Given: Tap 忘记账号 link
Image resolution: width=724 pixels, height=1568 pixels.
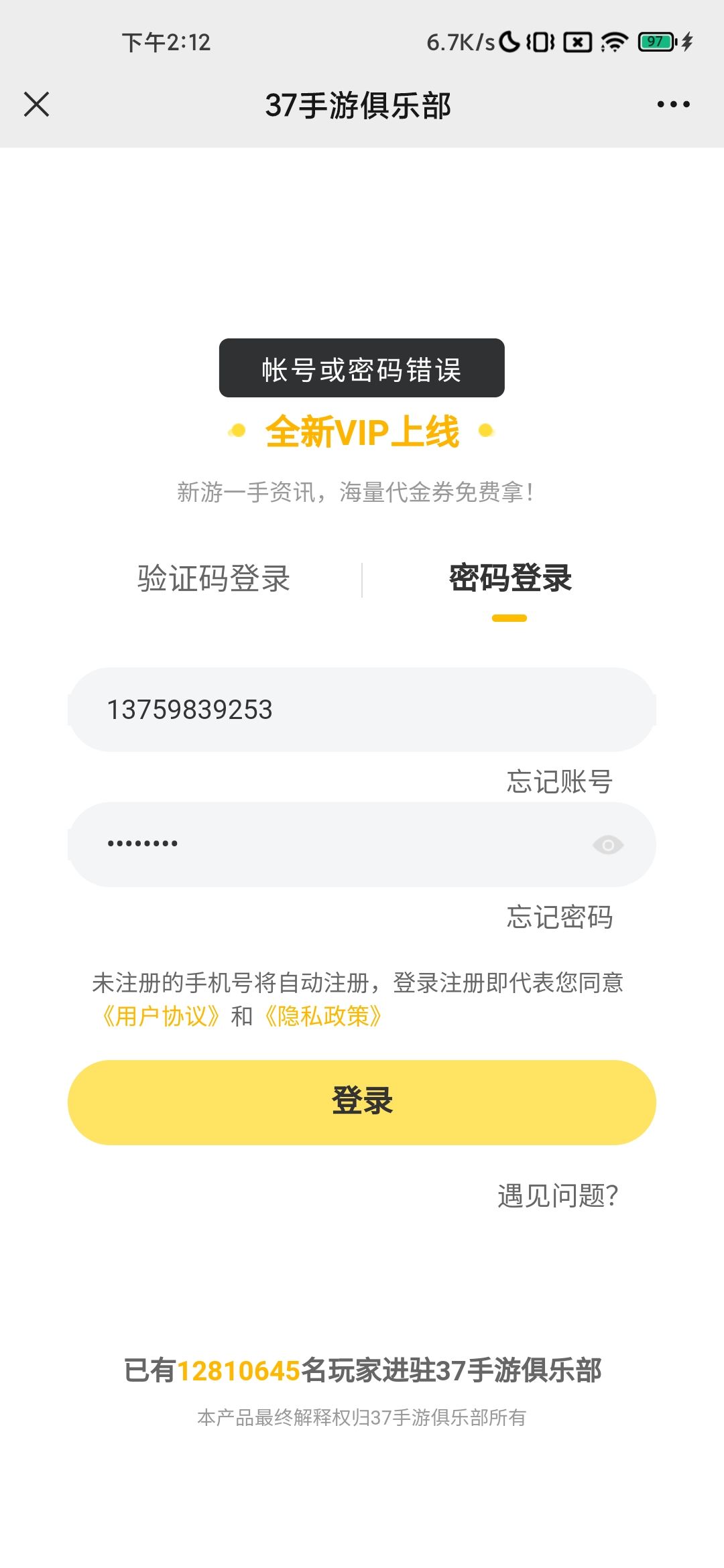Looking at the screenshot, I should click(x=559, y=781).
